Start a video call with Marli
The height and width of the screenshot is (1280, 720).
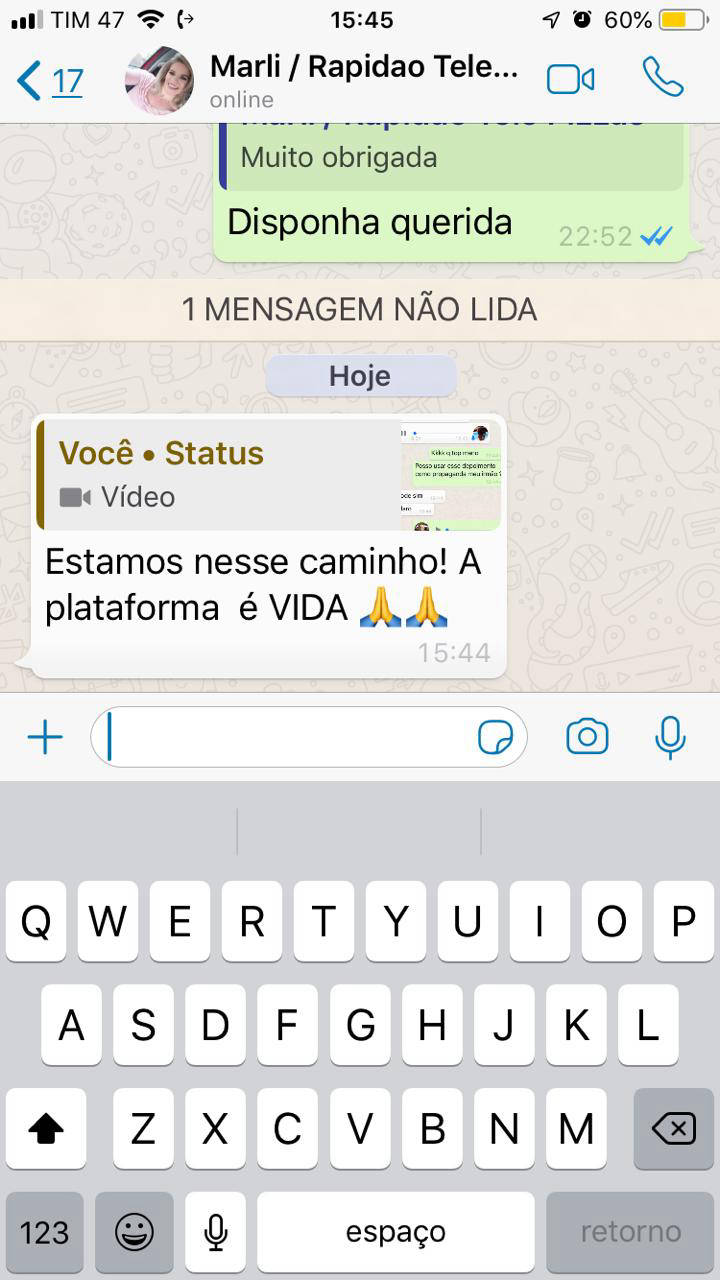[x=570, y=80]
